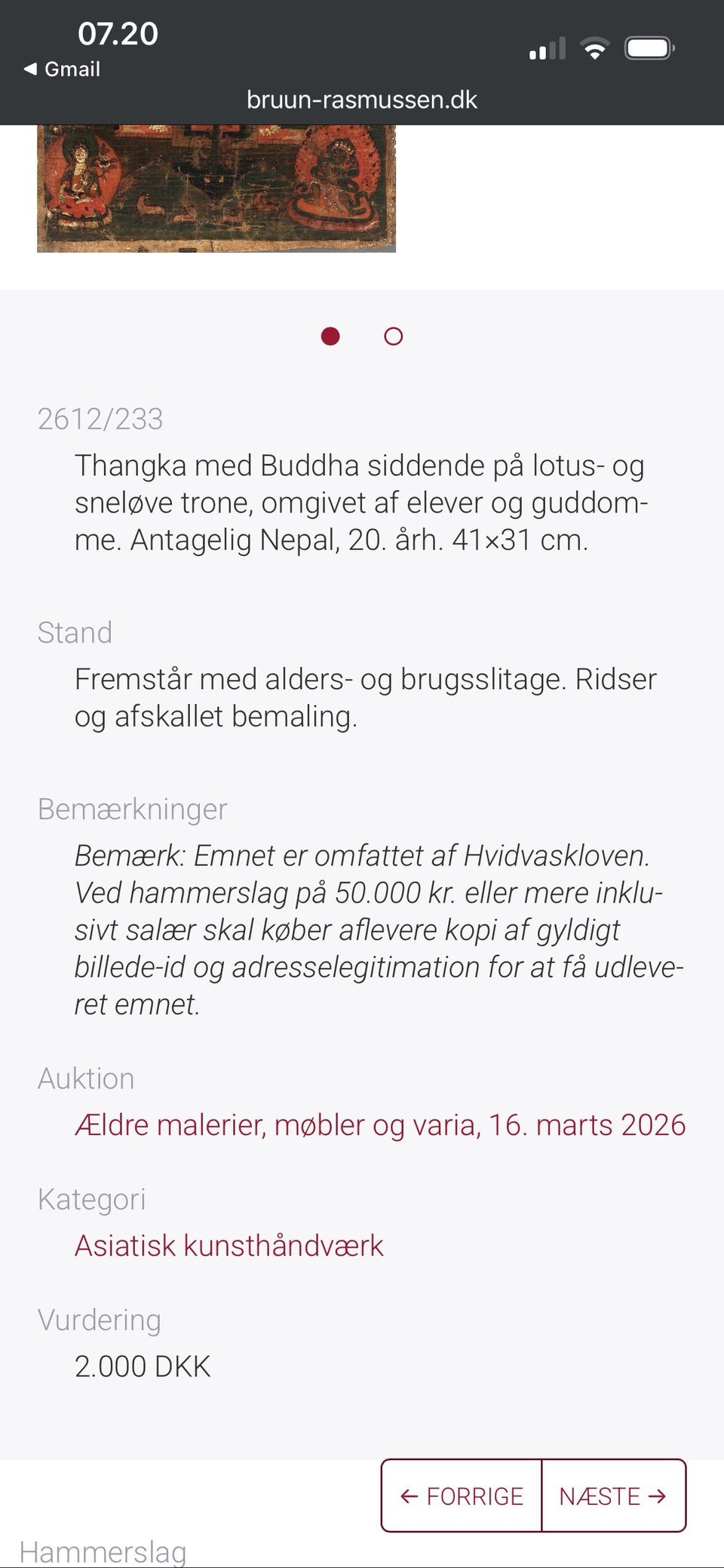Viewport: 724px width, 1568px height.
Task: Tap the bruun-rasmussen.dk address bar
Action: [x=362, y=99]
